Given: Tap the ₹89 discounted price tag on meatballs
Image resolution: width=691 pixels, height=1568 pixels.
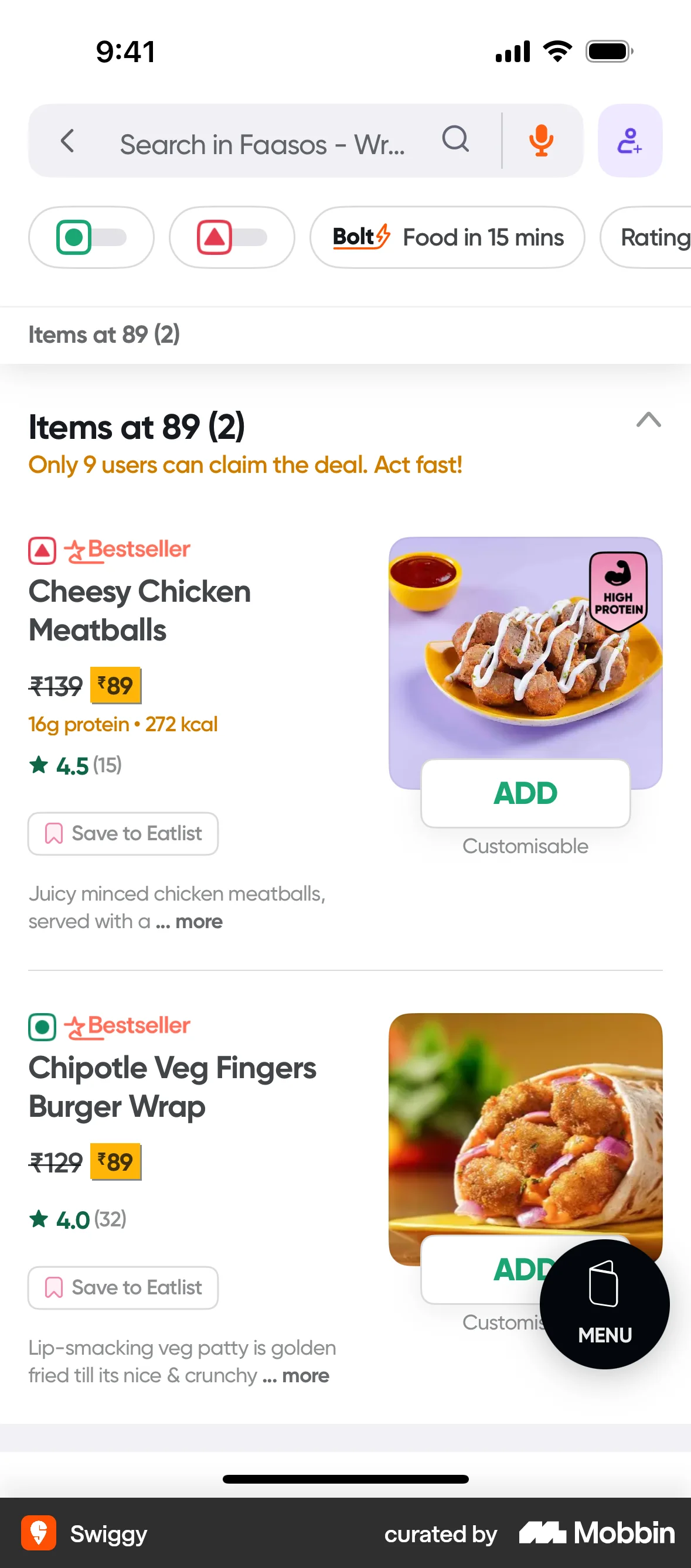Looking at the screenshot, I should click(x=115, y=684).
